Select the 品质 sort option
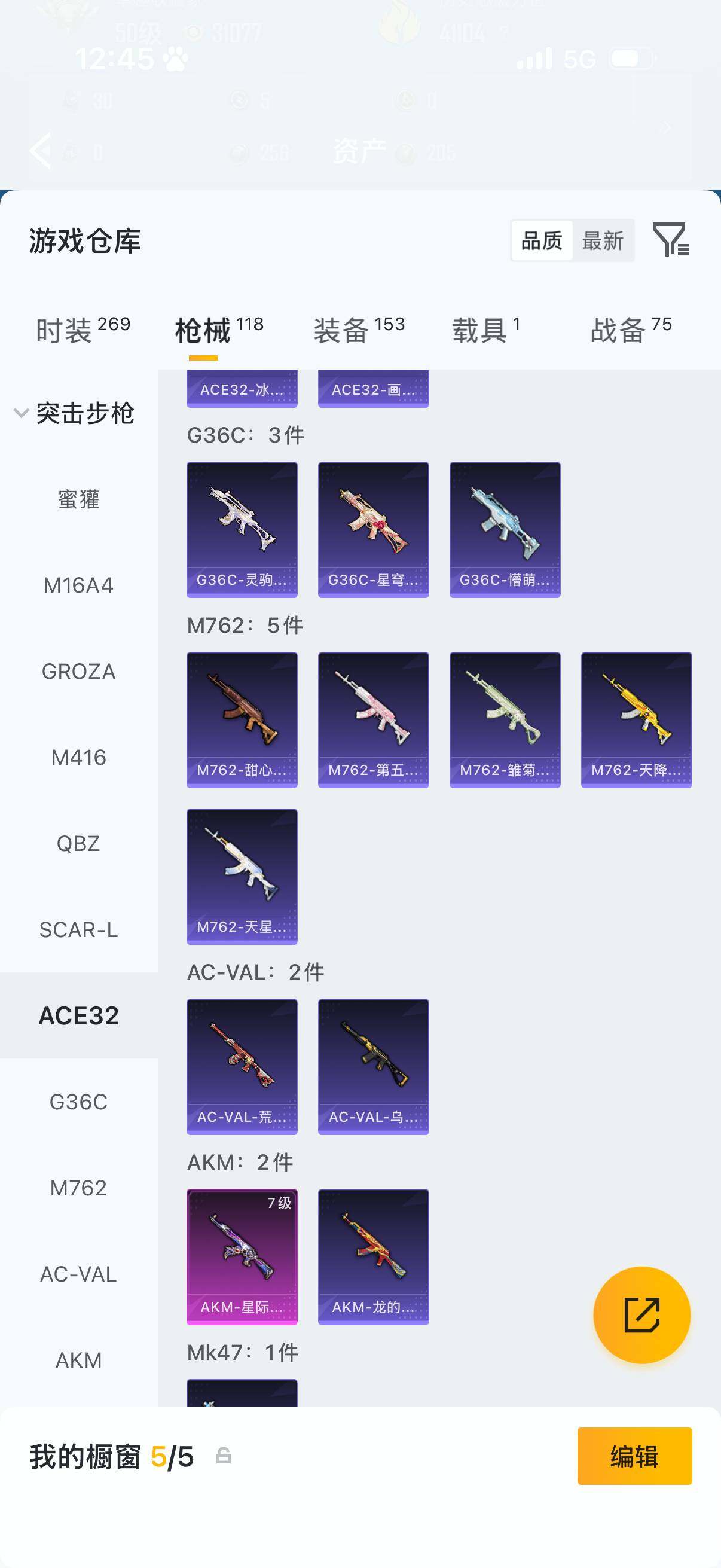 [x=542, y=240]
